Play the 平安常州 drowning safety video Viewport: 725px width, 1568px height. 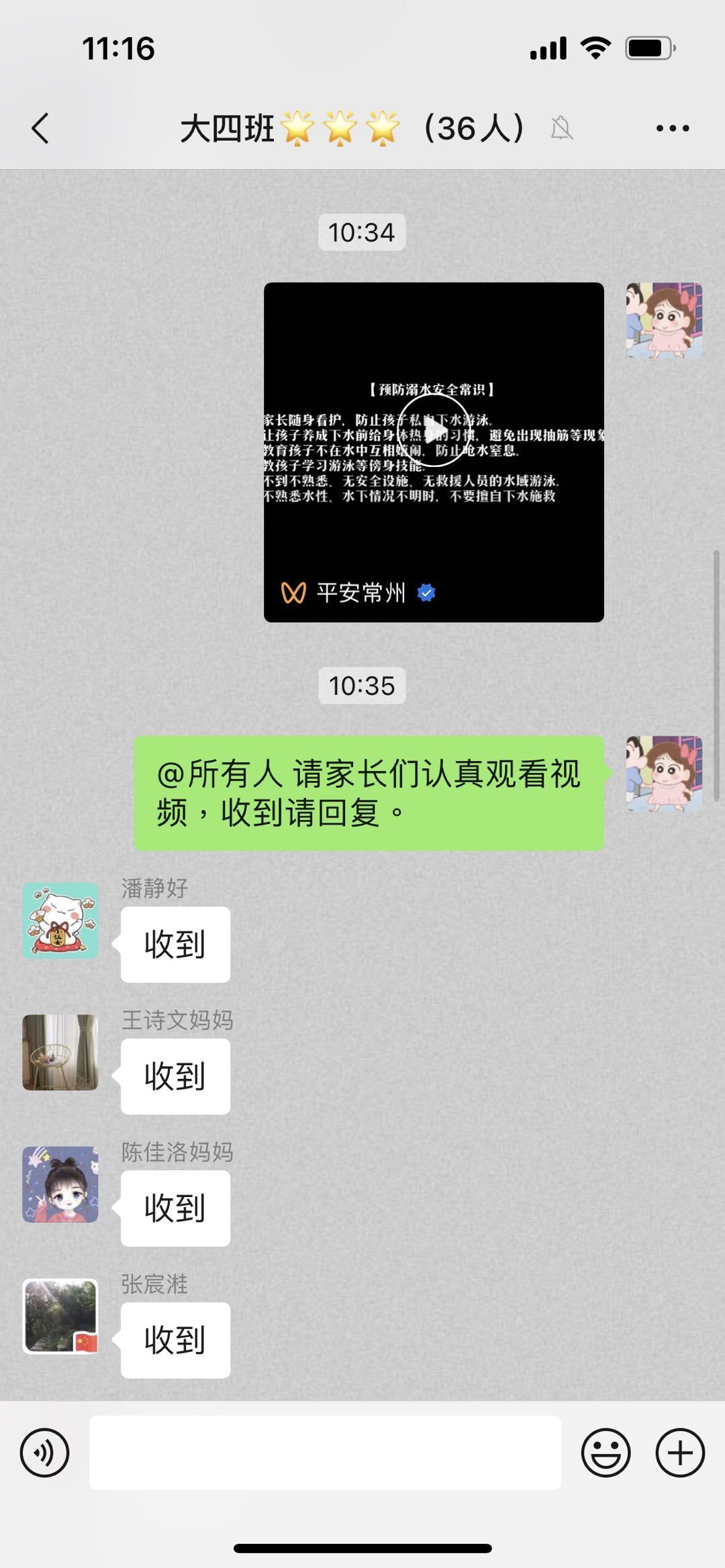pyautogui.click(x=434, y=452)
